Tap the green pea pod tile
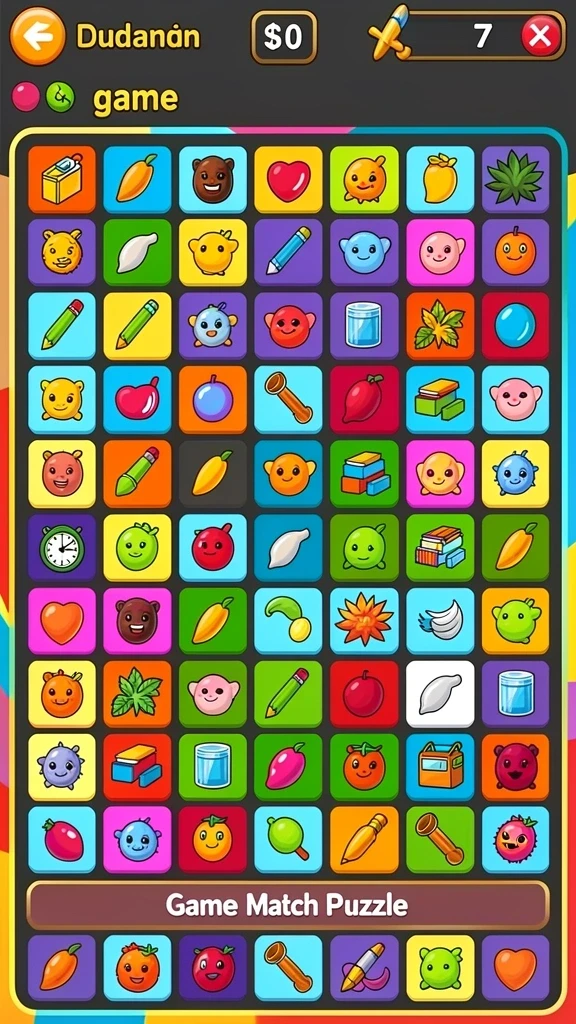The image size is (576, 1024). (x=288, y=620)
